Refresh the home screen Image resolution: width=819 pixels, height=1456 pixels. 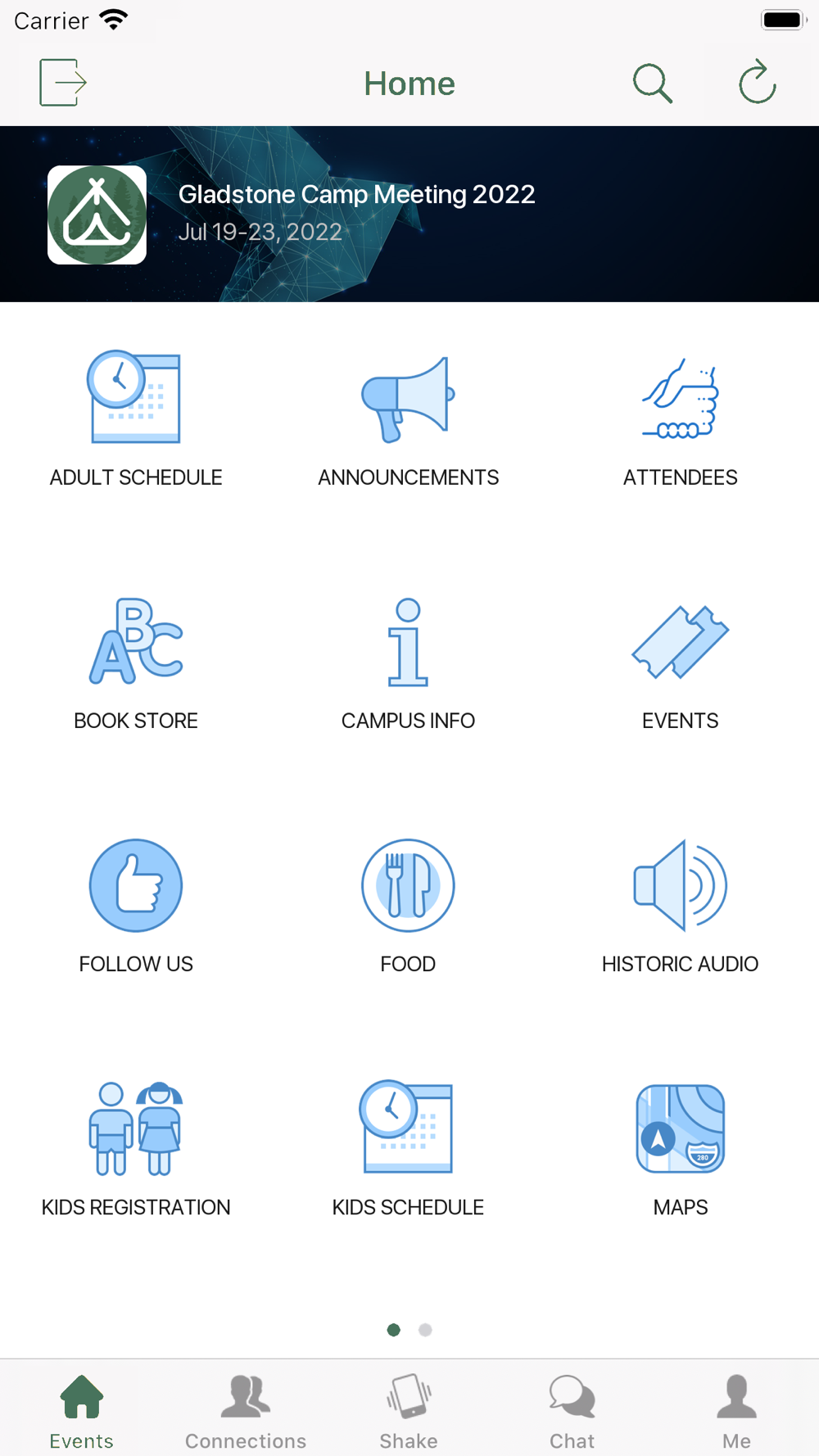758,82
